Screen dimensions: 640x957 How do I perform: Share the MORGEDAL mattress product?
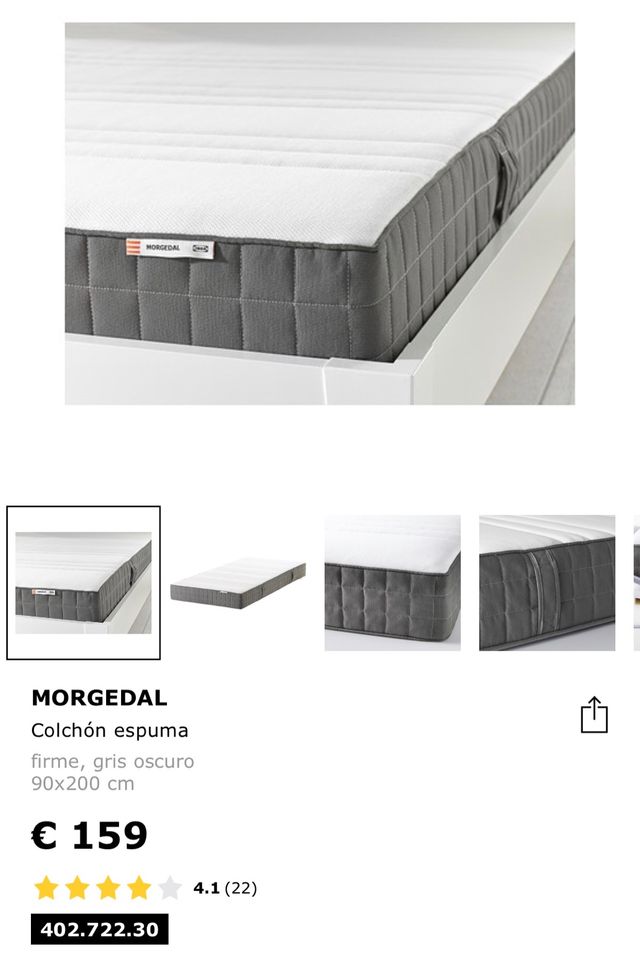point(594,714)
